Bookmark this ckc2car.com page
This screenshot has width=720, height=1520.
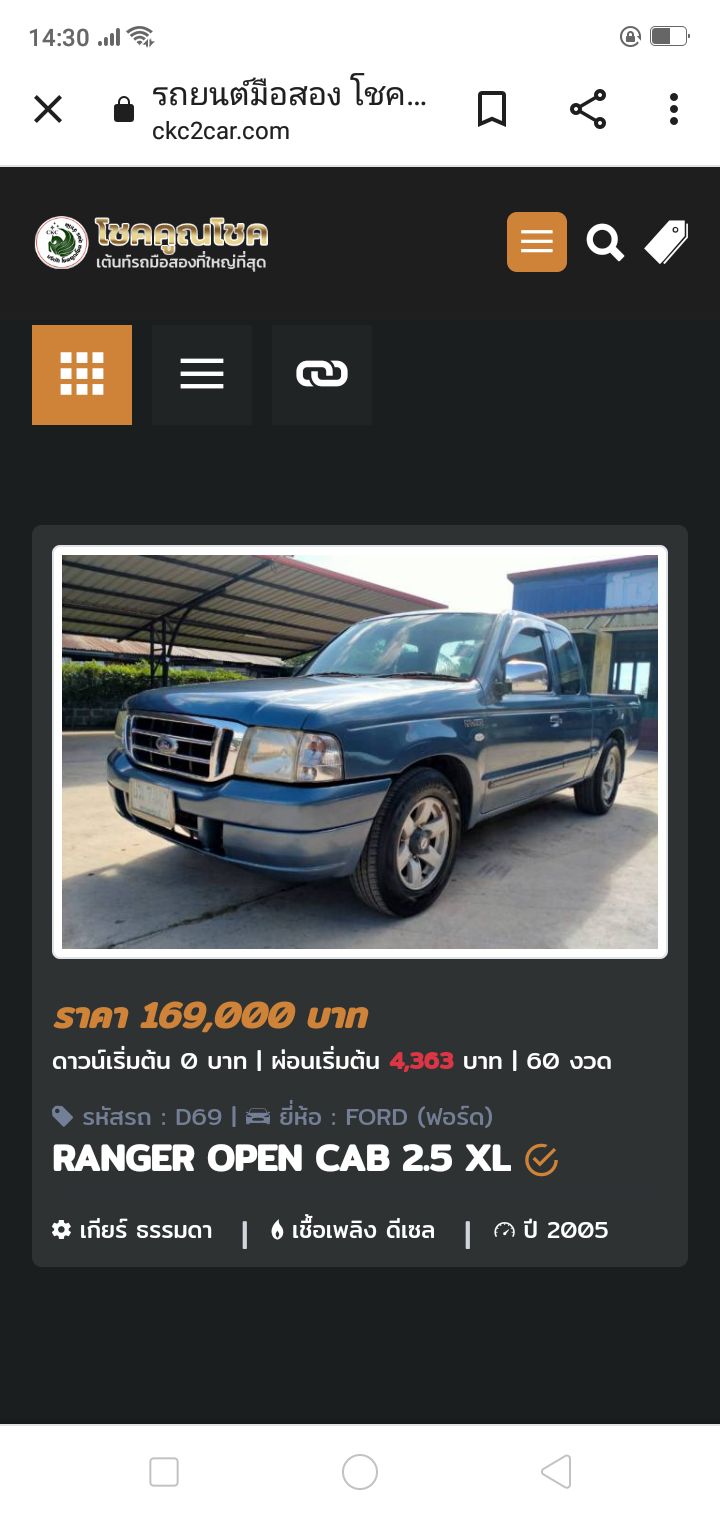pyautogui.click(x=491, y=109)
